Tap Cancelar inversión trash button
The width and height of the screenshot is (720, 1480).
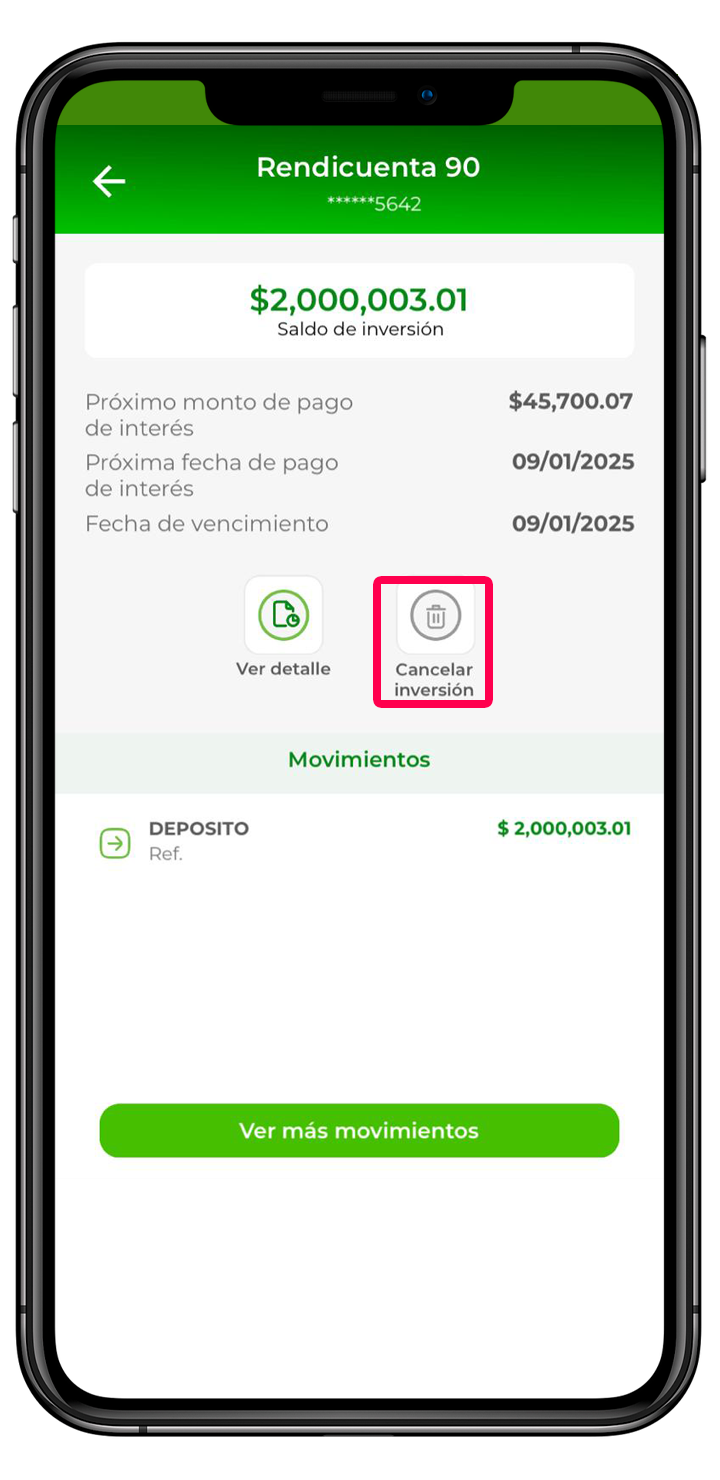point(435,616)
